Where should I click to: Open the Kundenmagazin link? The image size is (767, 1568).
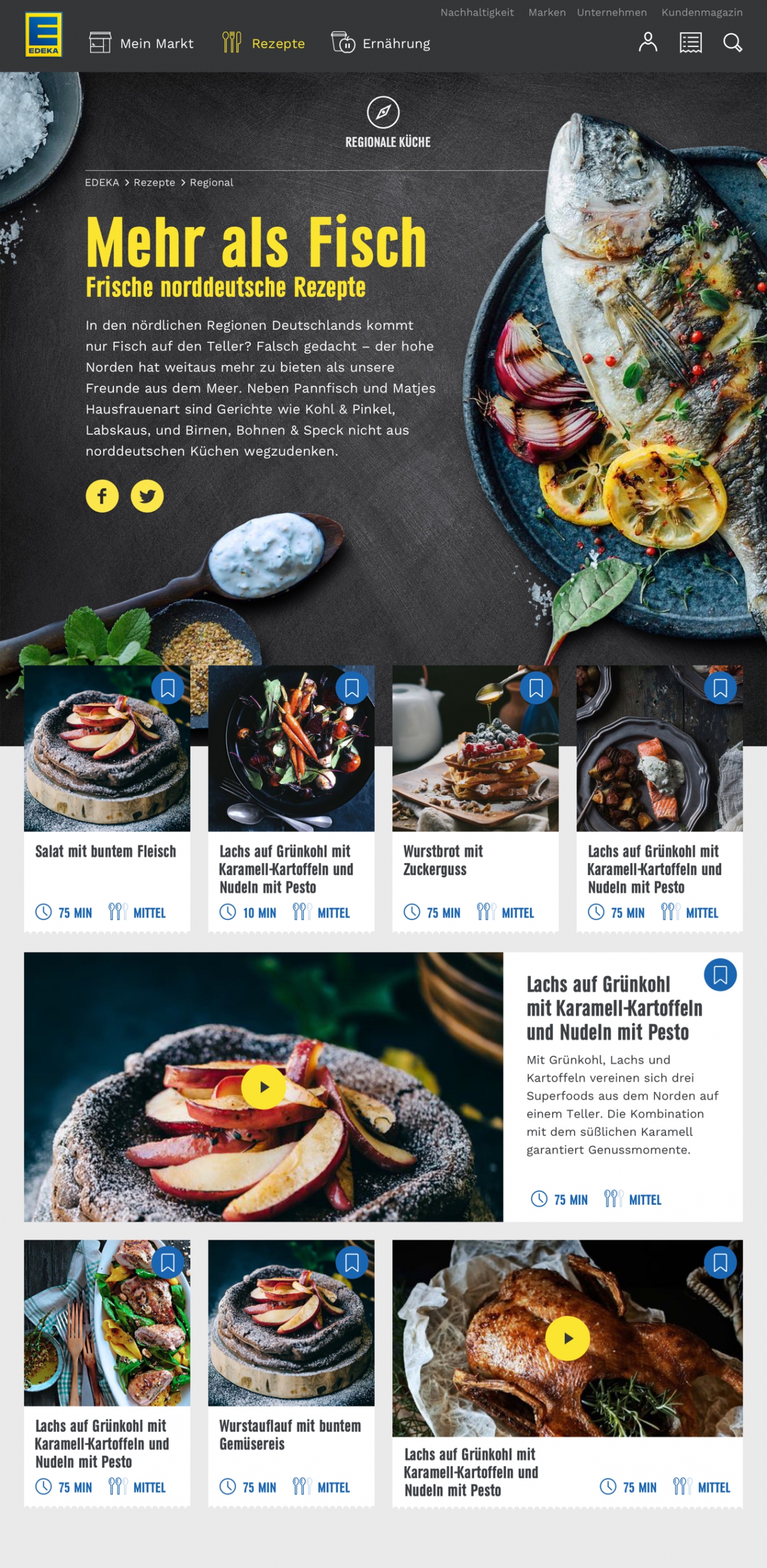pyautogui.click(x=701, y=12)
